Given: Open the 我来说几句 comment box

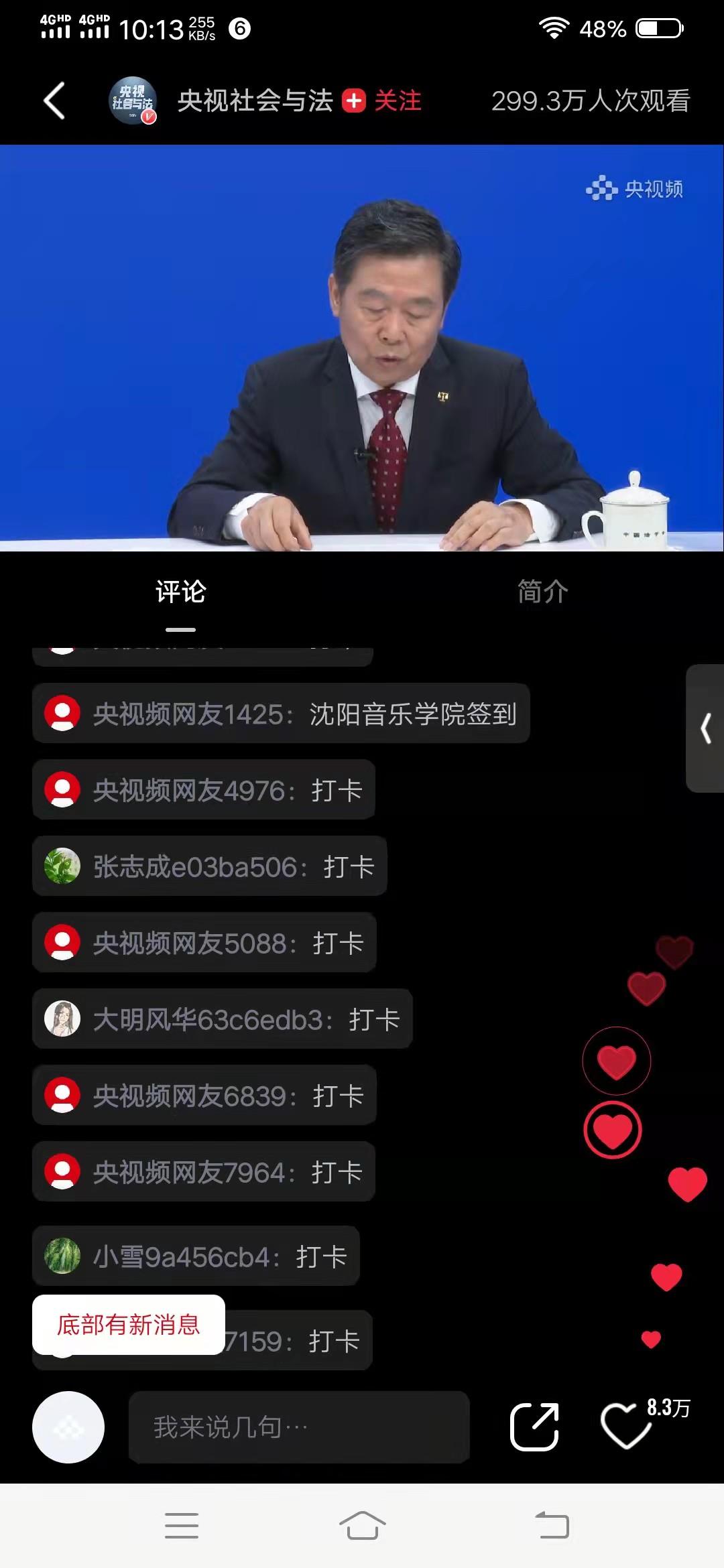Looking at the screenshot, I should pos(299,1427).
